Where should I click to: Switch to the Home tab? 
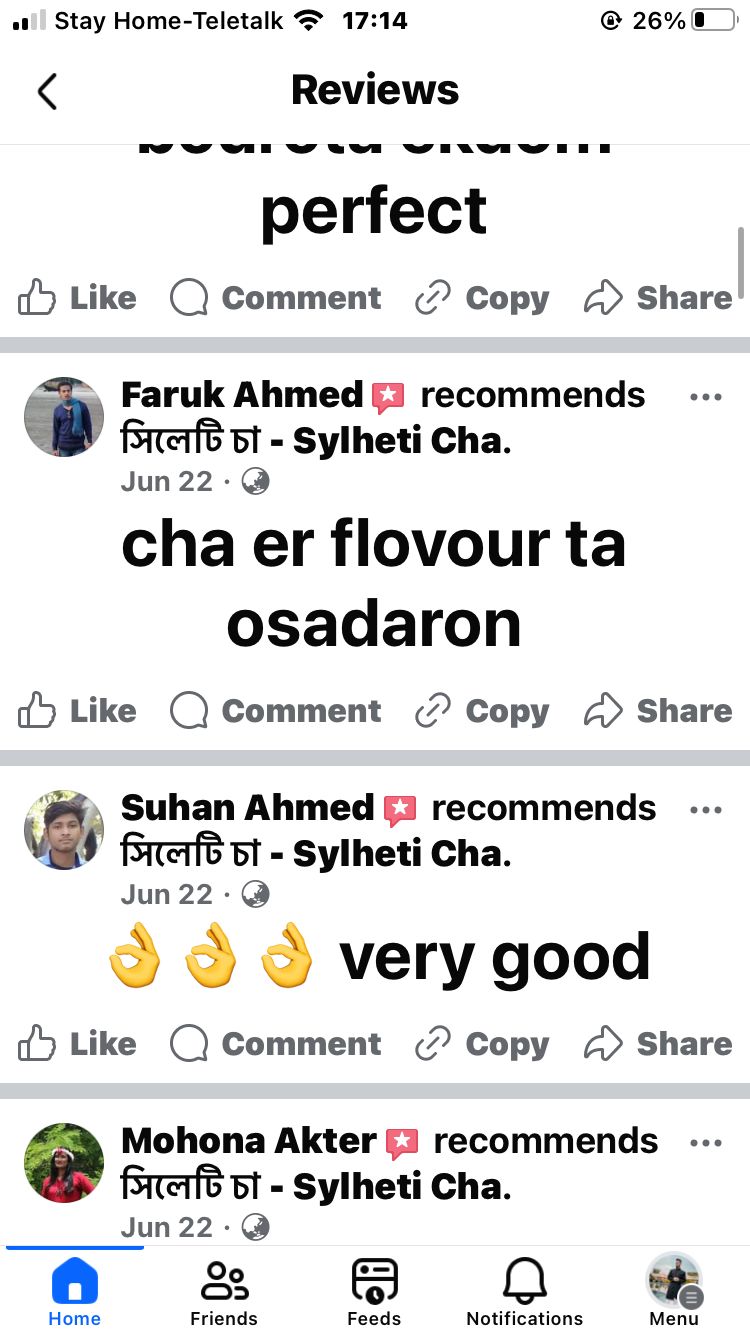click(75, 1291)
